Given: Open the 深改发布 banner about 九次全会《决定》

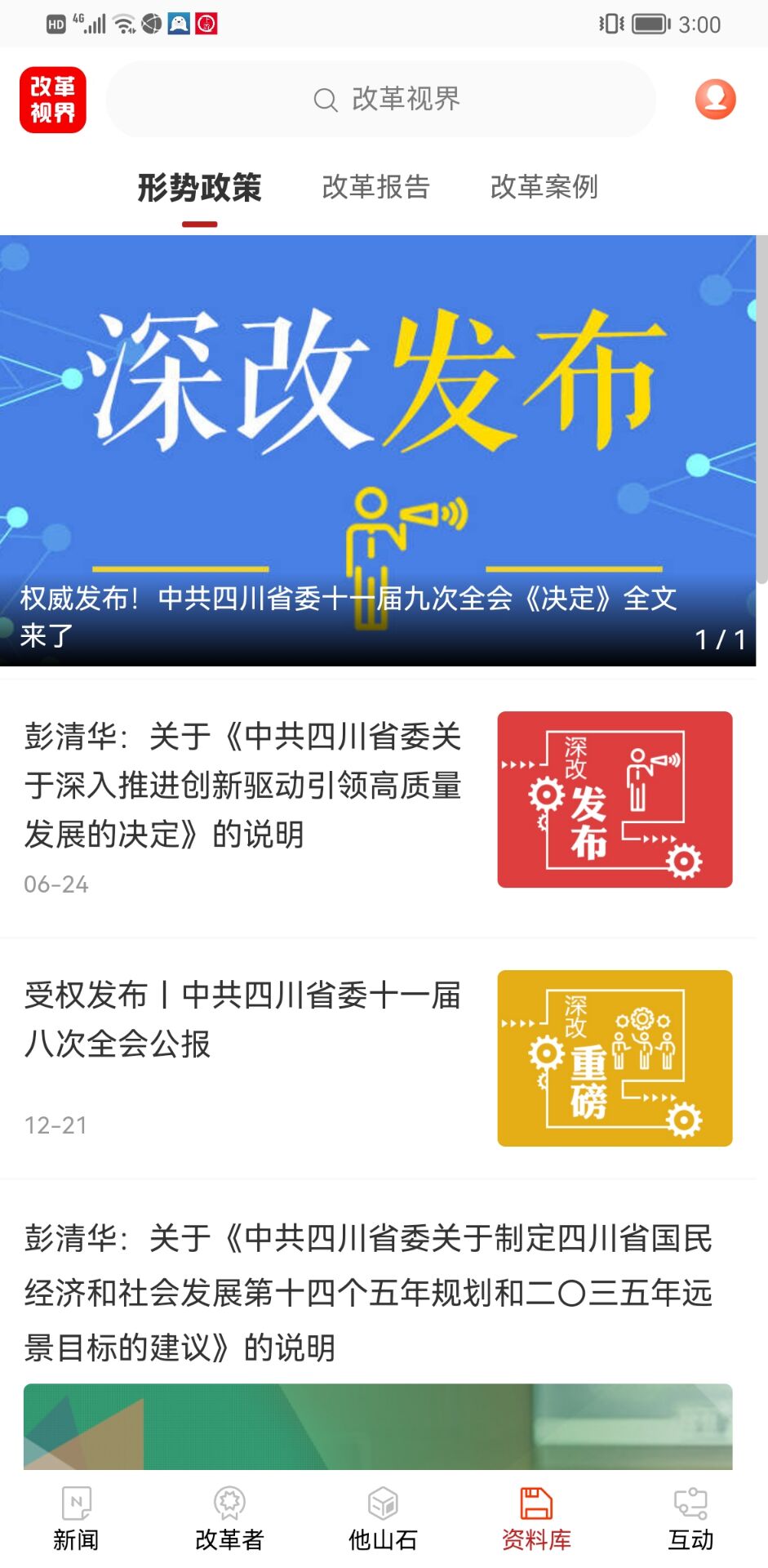Looking at the screenshot, I should [378, 451].
